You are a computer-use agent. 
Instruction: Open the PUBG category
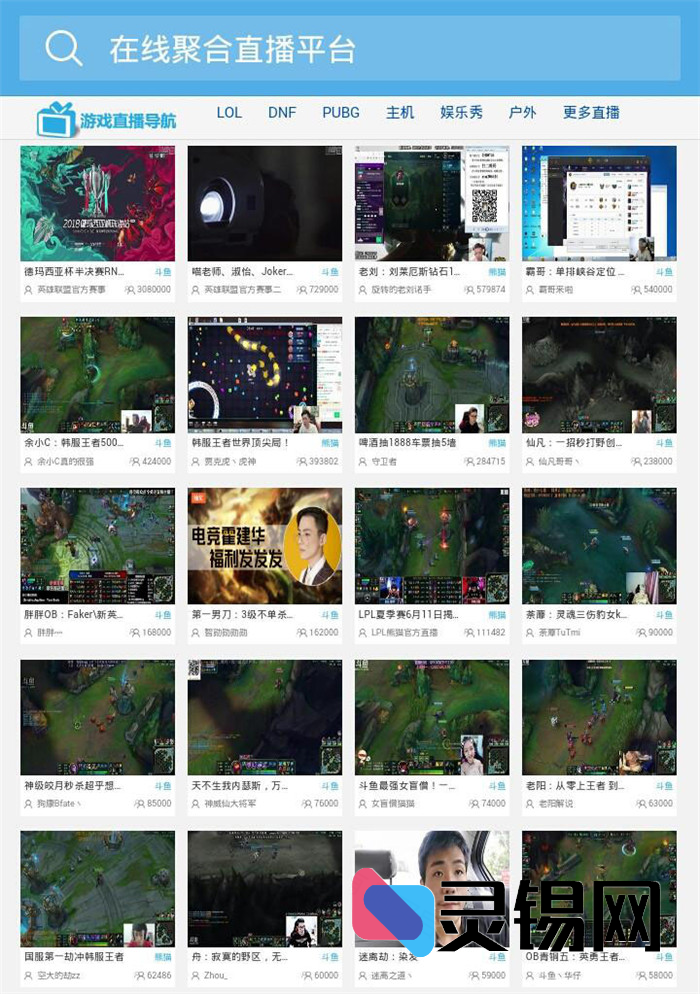point(340,112)
